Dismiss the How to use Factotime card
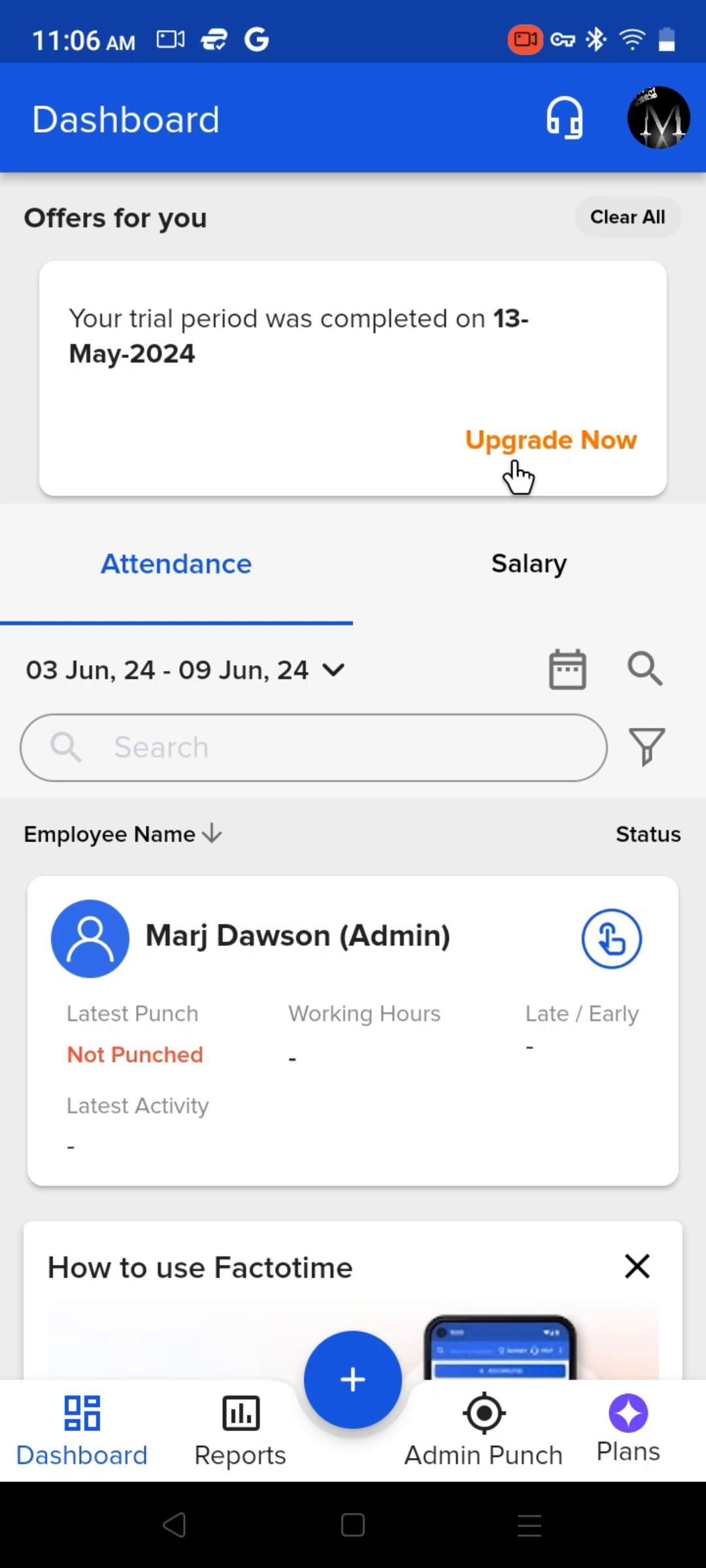 pyautogui.click(x=637, y=1266)
